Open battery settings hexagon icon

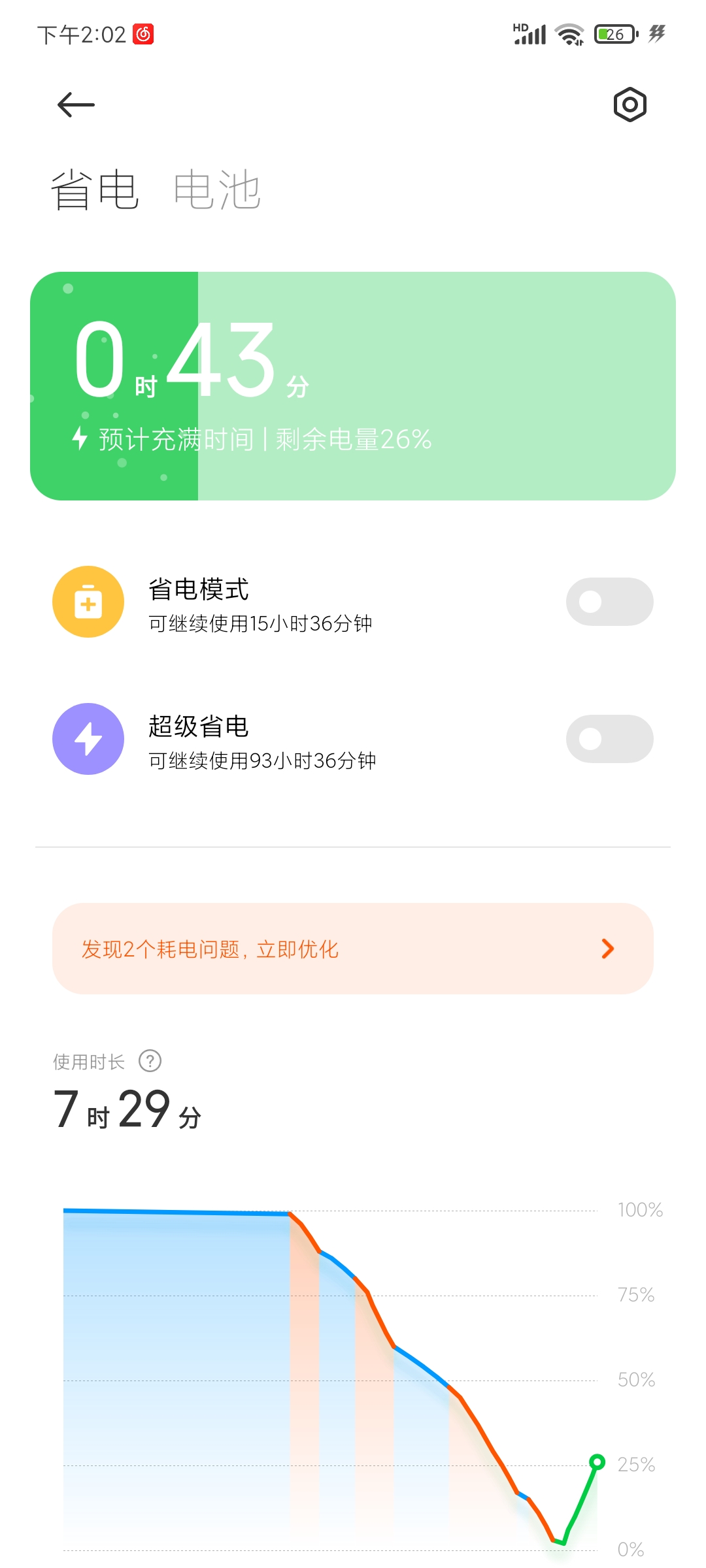630,105
